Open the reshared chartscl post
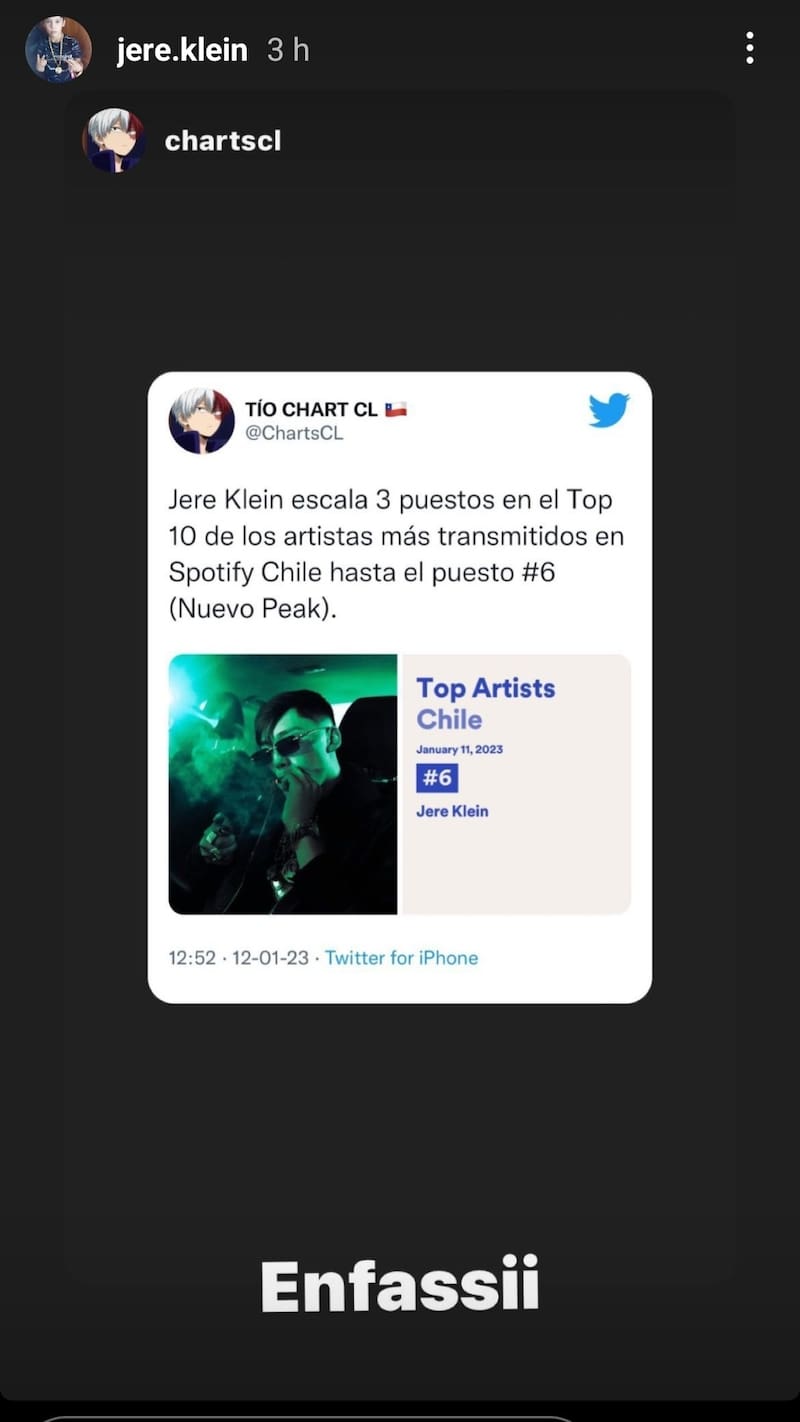Viewport: 800px width, 1422px height. (400, 686)
